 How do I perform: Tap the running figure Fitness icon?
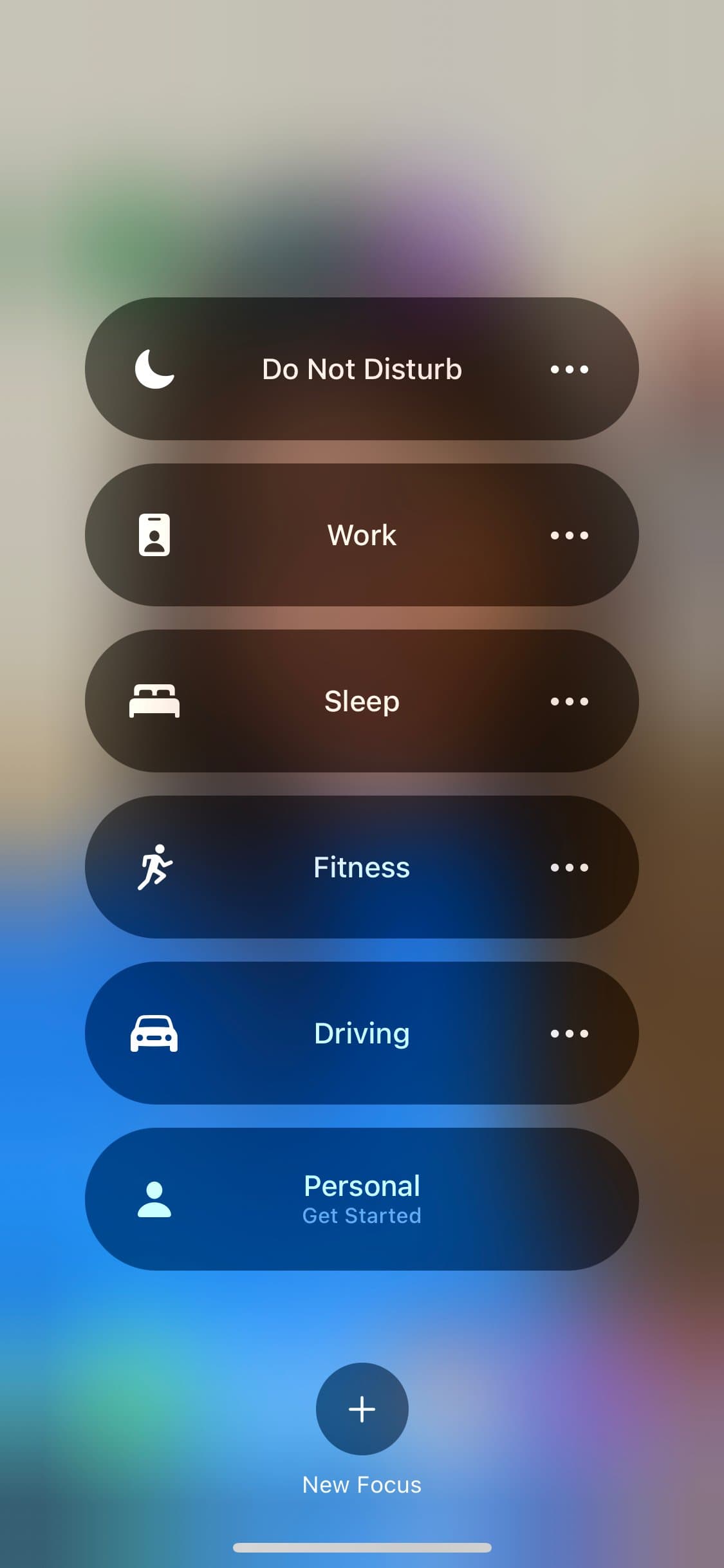[154, 867]
